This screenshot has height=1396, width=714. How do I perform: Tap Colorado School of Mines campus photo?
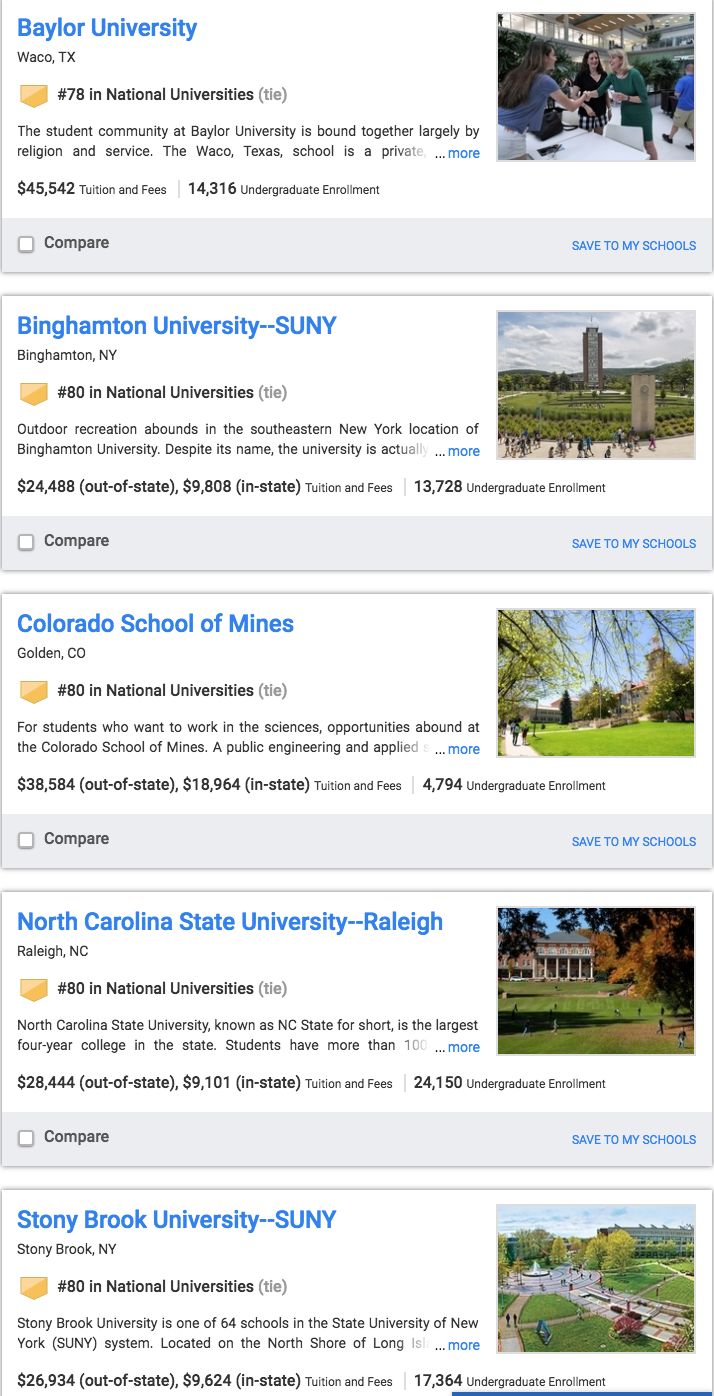[596, 683]
